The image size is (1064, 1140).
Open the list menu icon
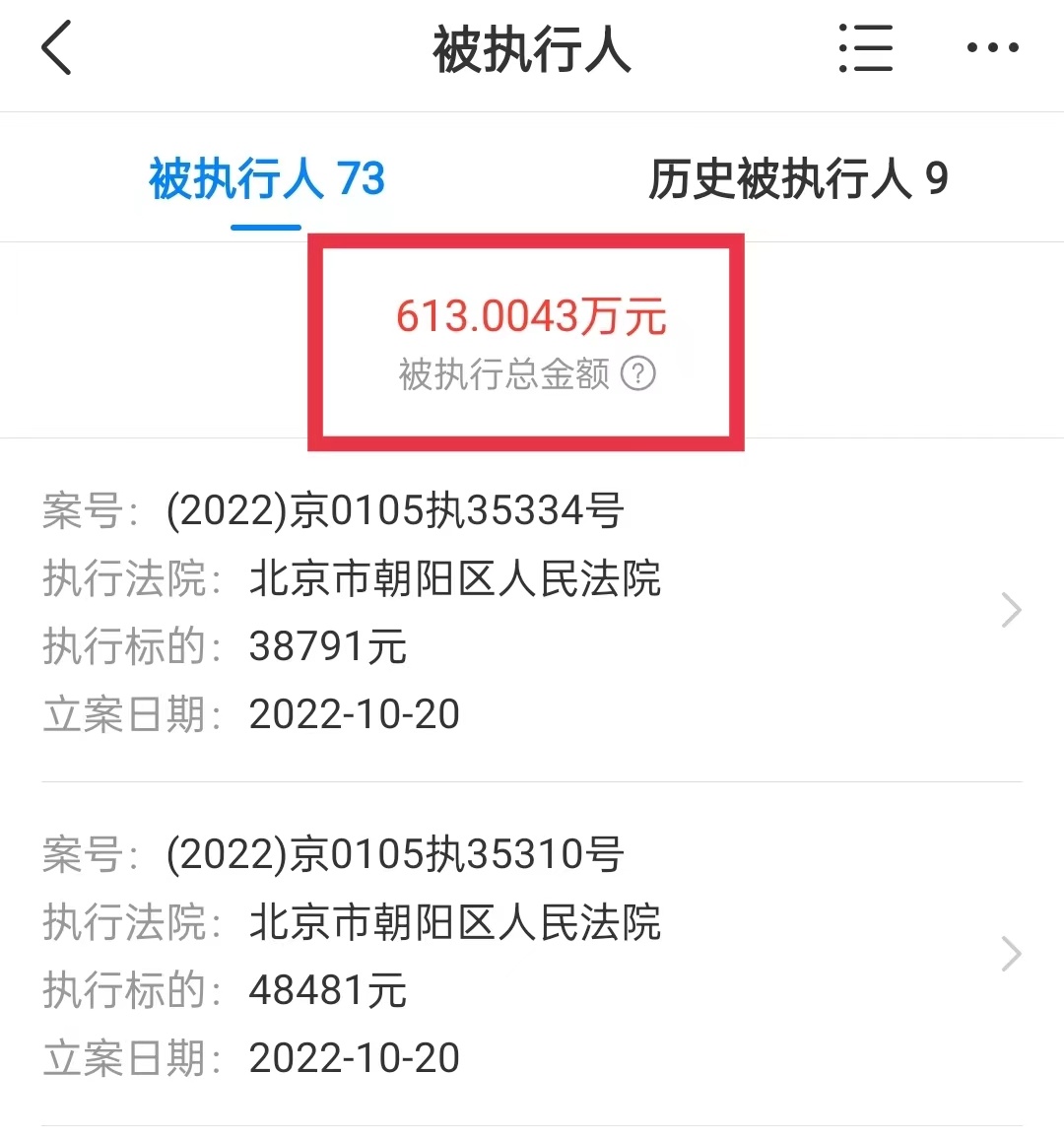point(865,49)
